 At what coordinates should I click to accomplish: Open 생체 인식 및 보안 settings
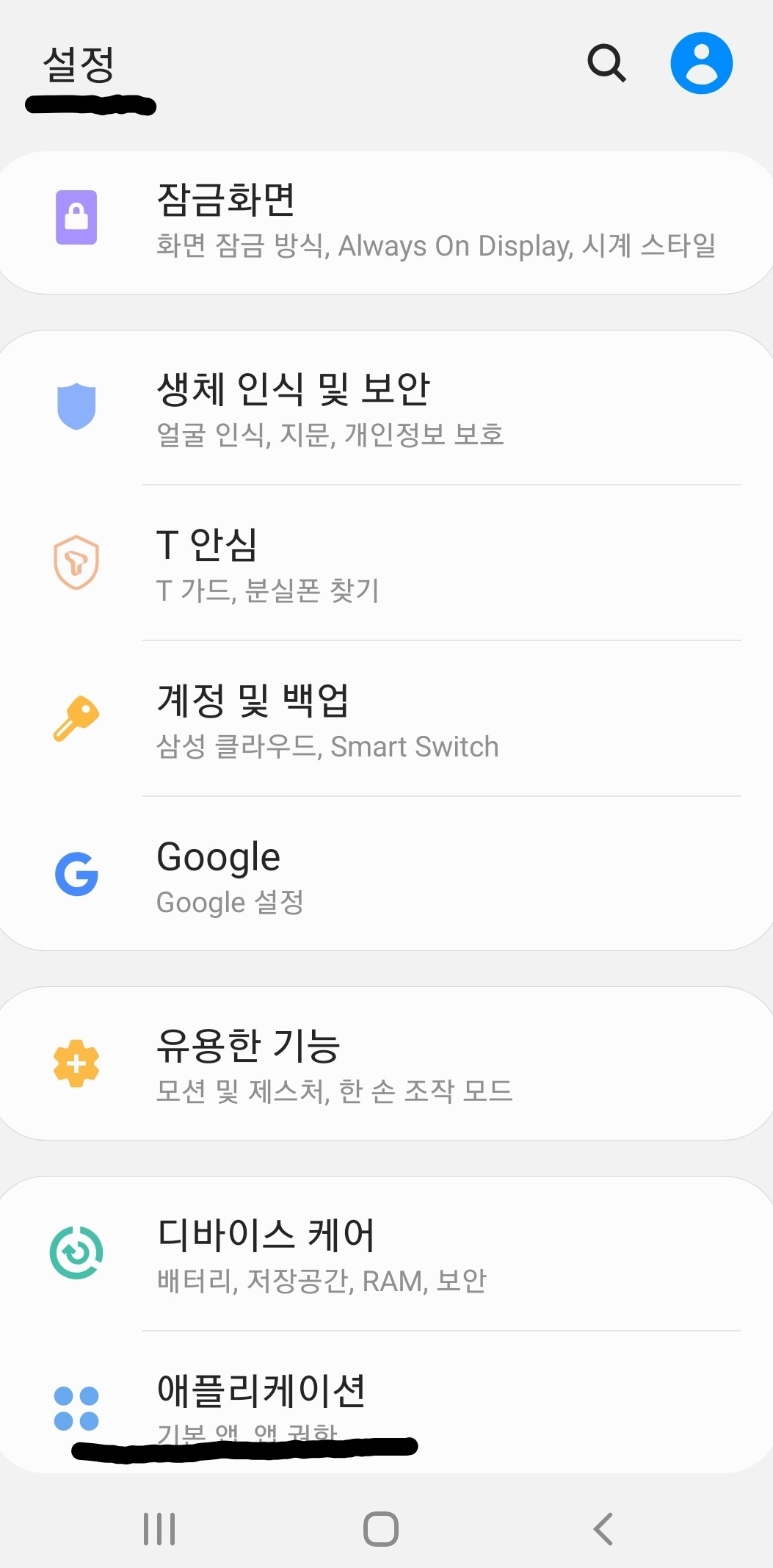tap(386, 408)
